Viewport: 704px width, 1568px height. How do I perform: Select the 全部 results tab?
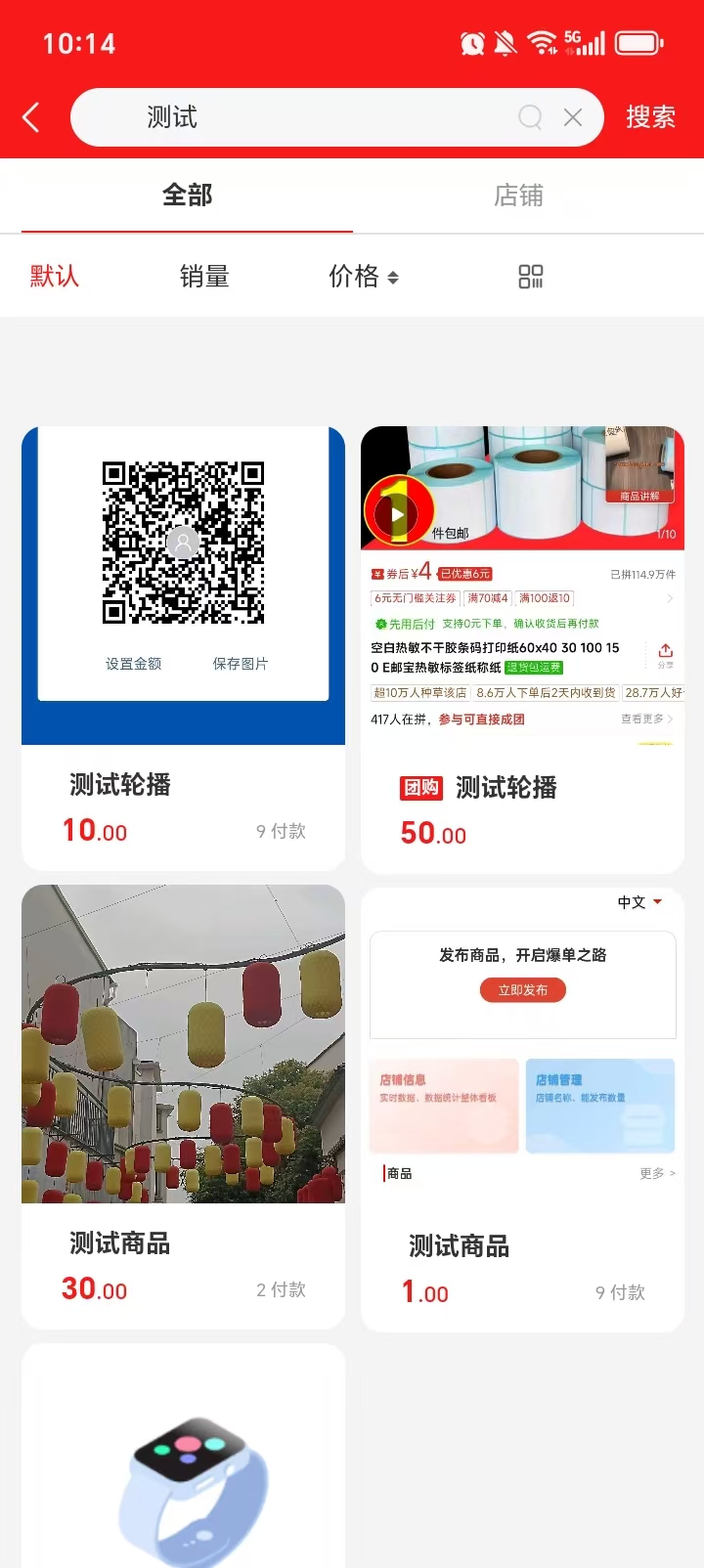[x=186, y=196]
